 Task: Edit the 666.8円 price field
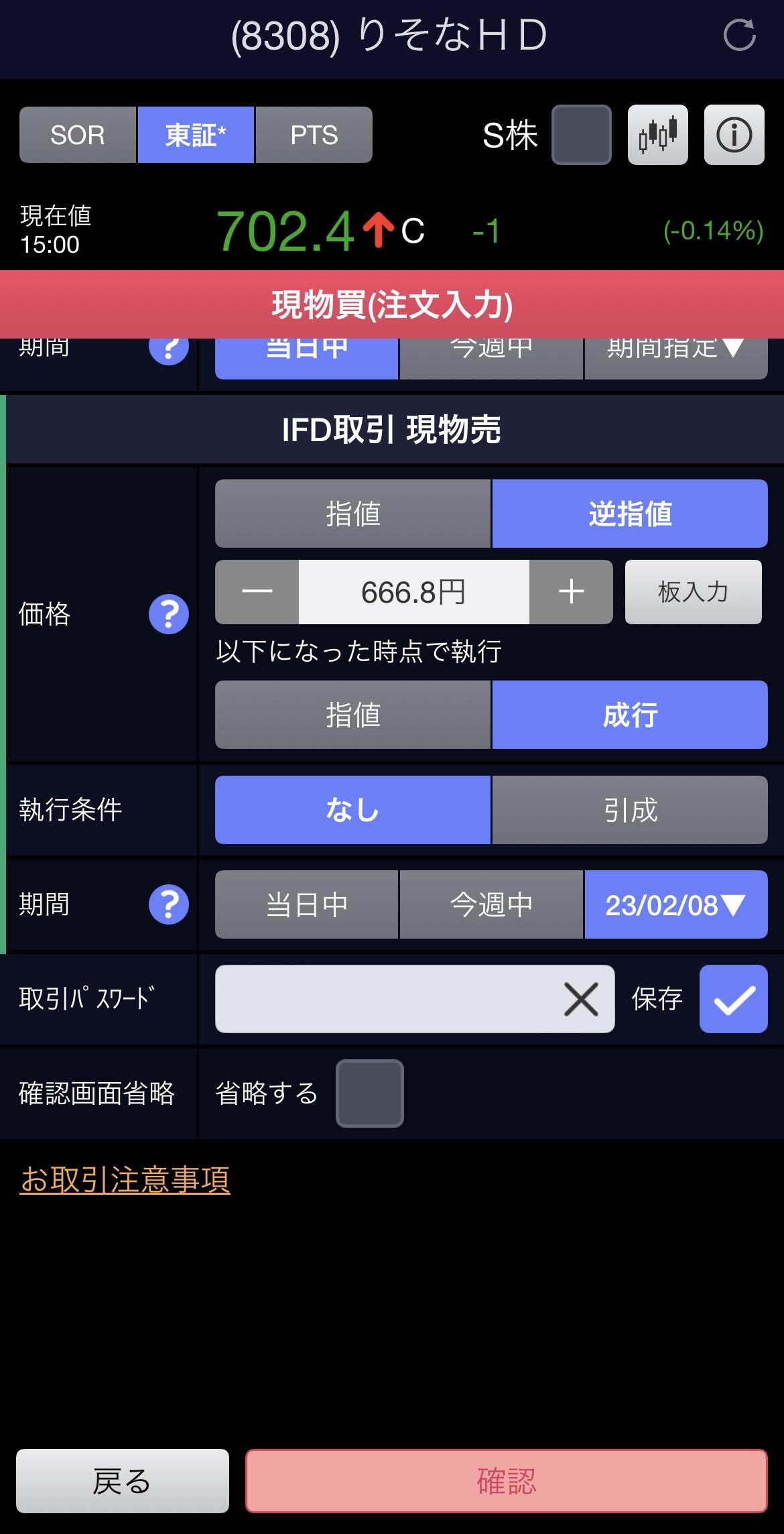pyautogui.click(x=413, y=592)
